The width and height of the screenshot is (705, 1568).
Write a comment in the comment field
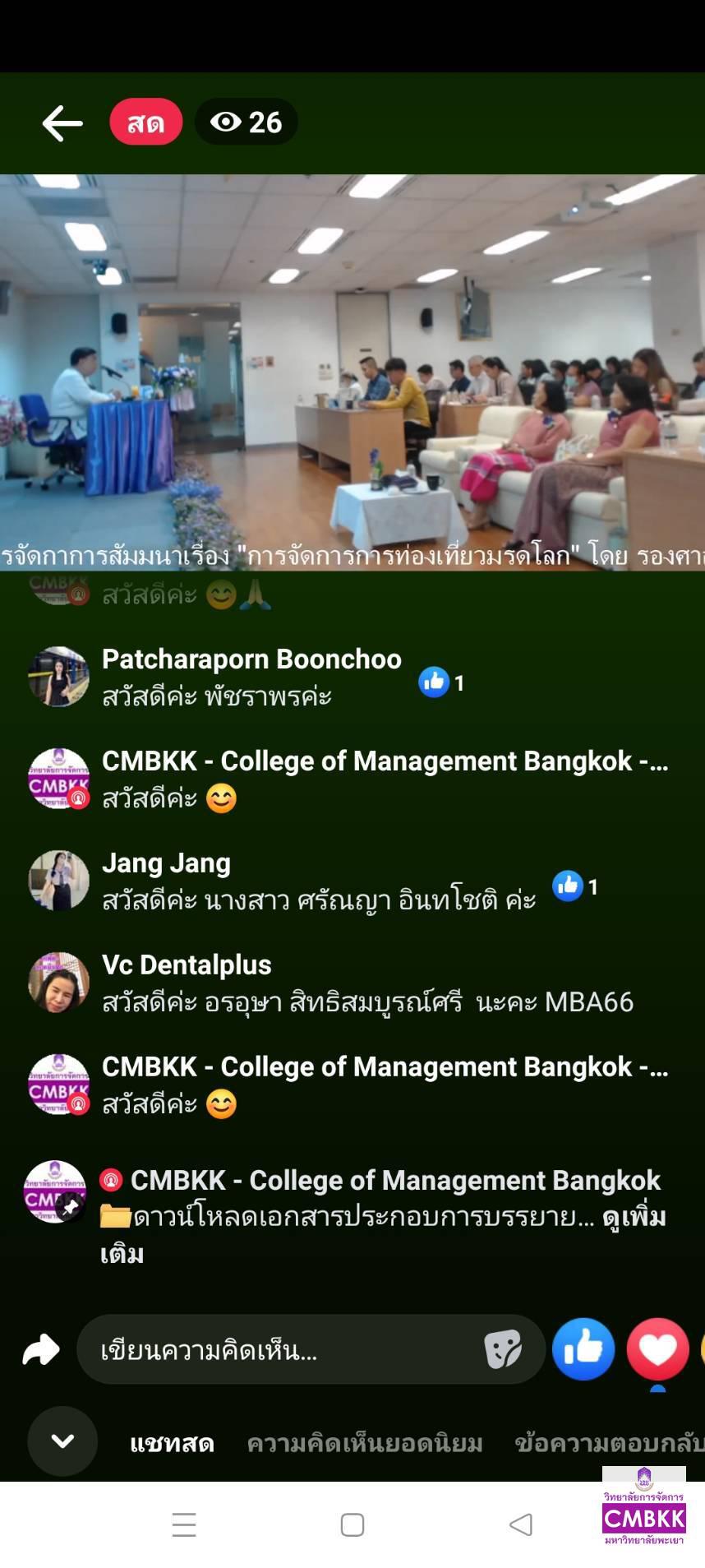[279, 1350]
